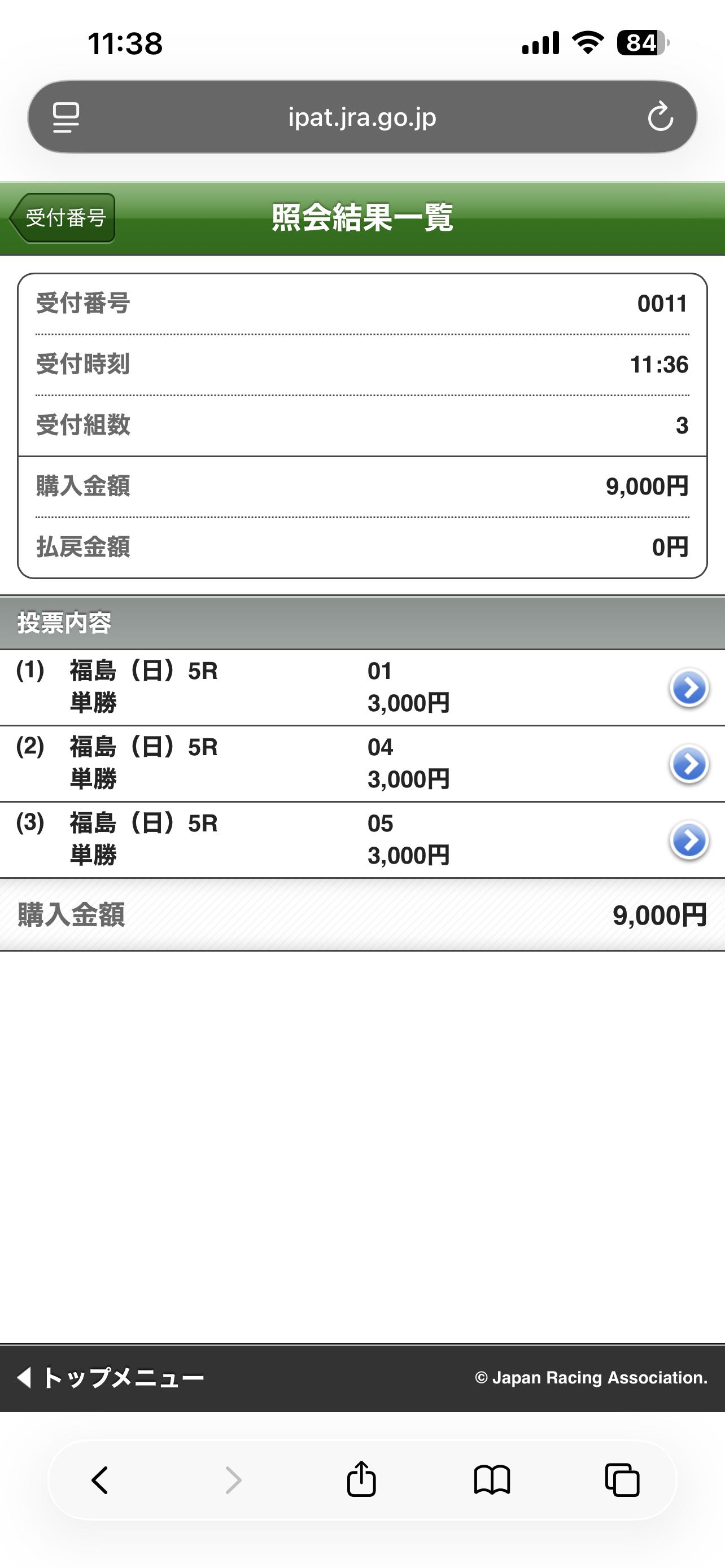Open Safari bookmarks
Screen dimensions: 725x1568
coord(492,1480)
